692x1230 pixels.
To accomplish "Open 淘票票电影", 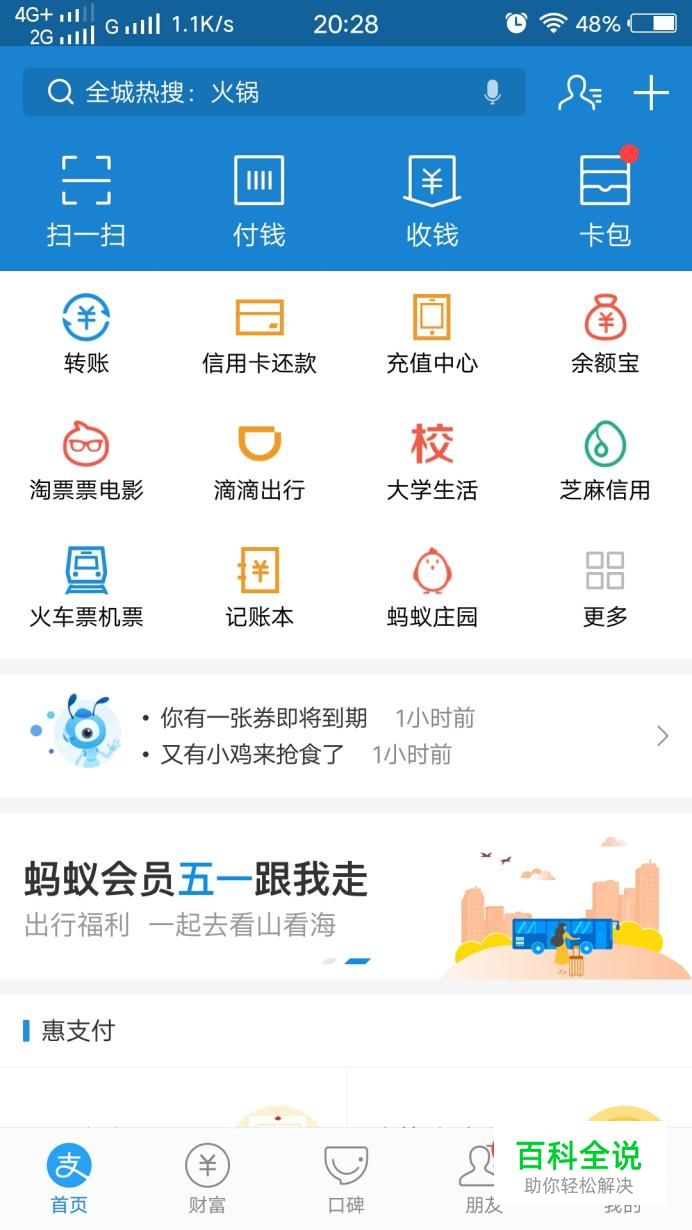I will click(86, 461).
